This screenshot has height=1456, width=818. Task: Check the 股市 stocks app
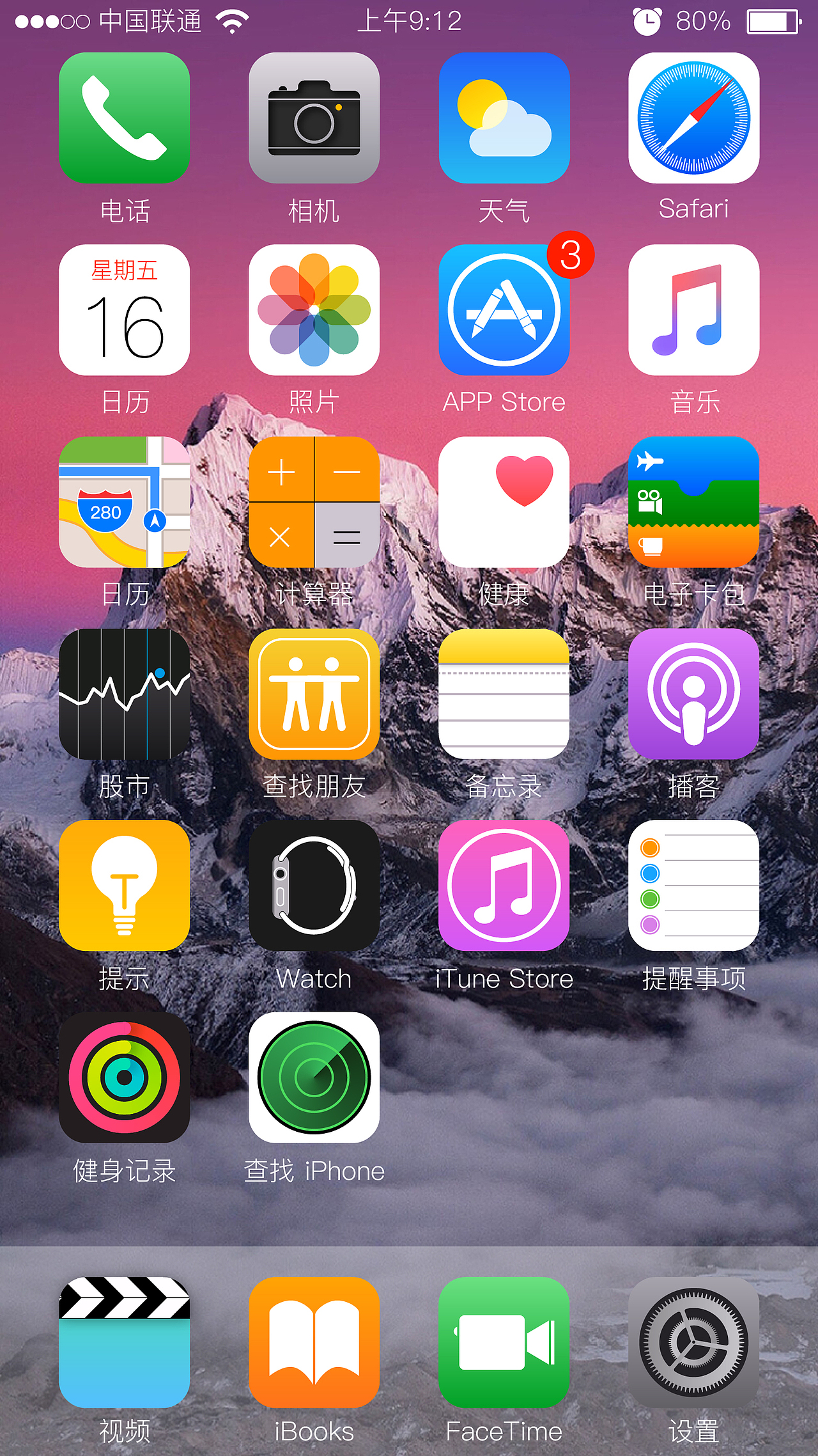124,694
